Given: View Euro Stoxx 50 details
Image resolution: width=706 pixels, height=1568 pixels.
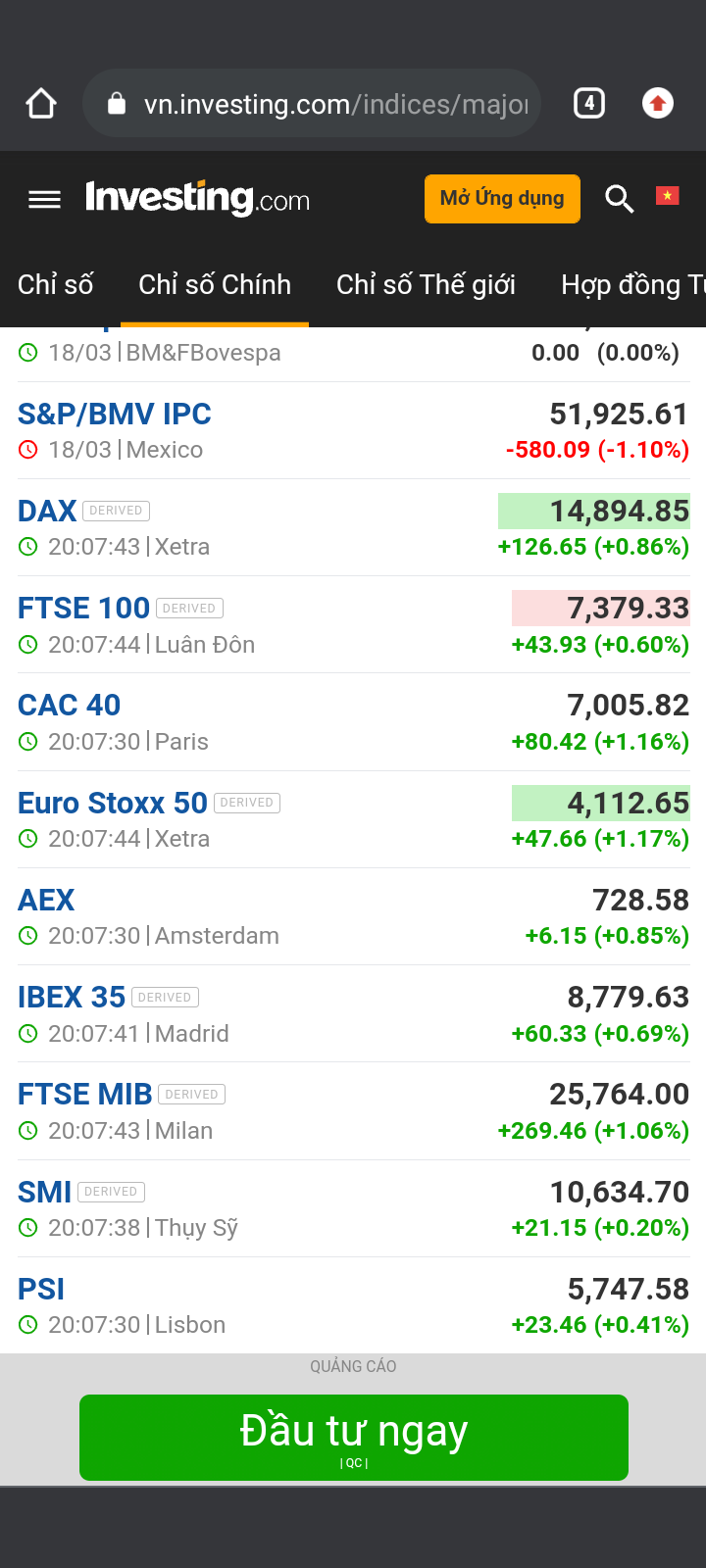Looking at the screenshot, I should (x=113, y=804).
